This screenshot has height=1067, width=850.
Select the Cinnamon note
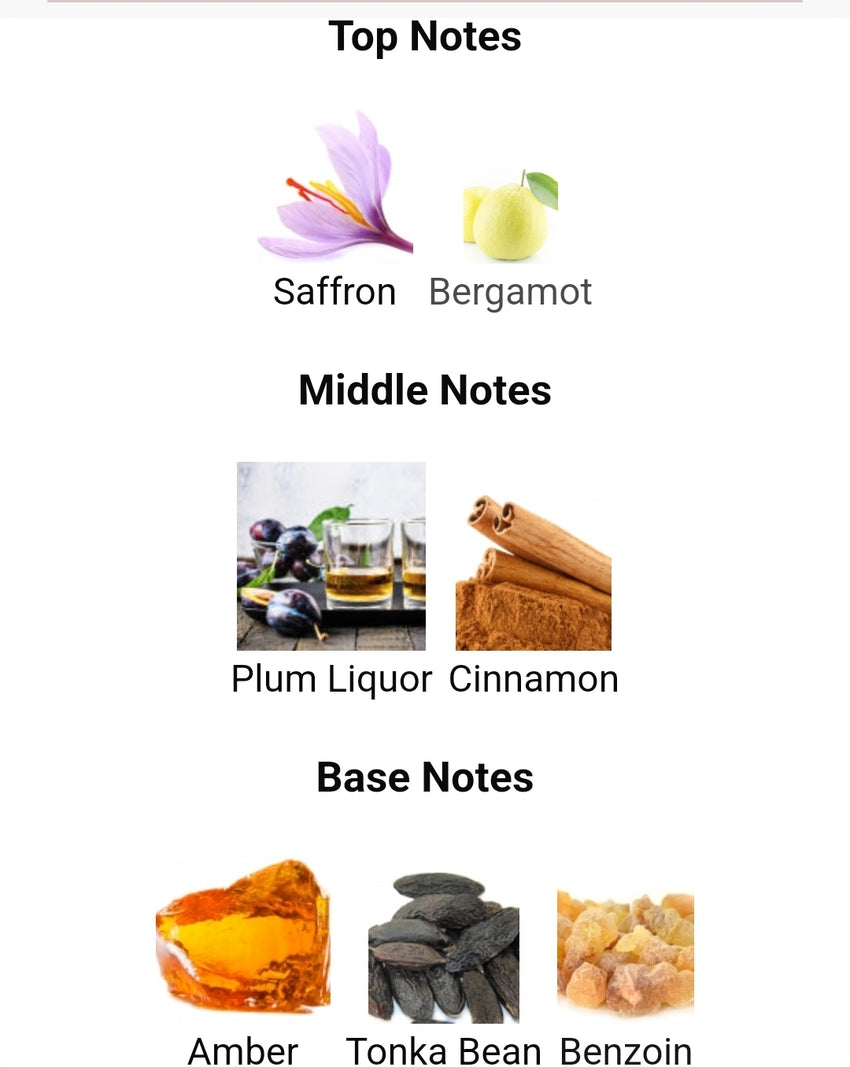tap(533, 573)
